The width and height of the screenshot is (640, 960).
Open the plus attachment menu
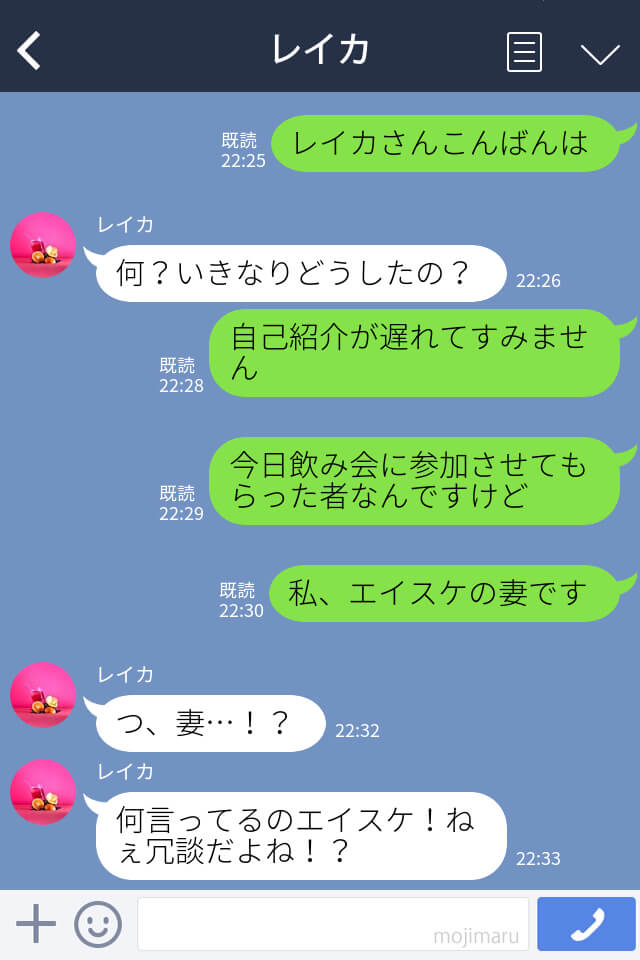[36, 924]
